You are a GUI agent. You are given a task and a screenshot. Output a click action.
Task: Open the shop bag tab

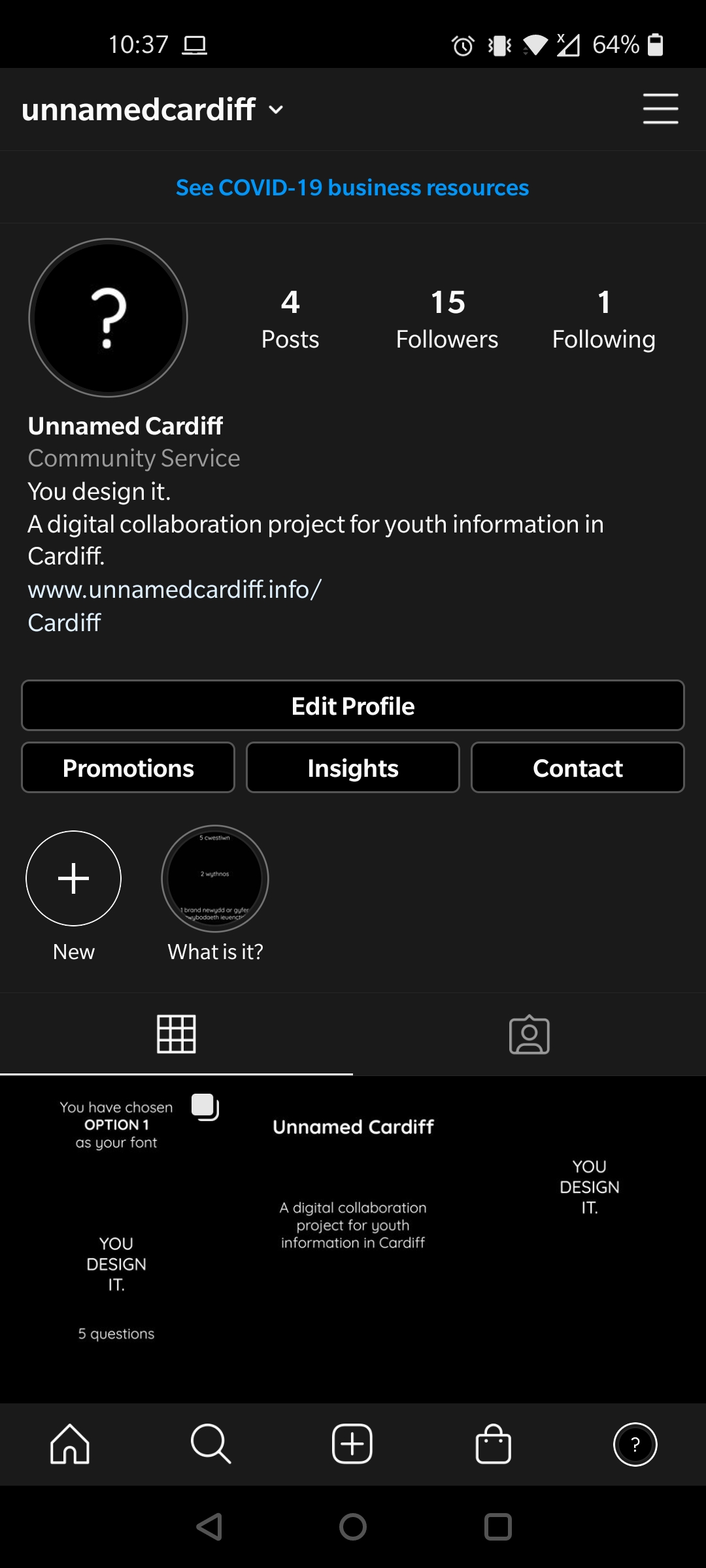tap(494, 1444)
